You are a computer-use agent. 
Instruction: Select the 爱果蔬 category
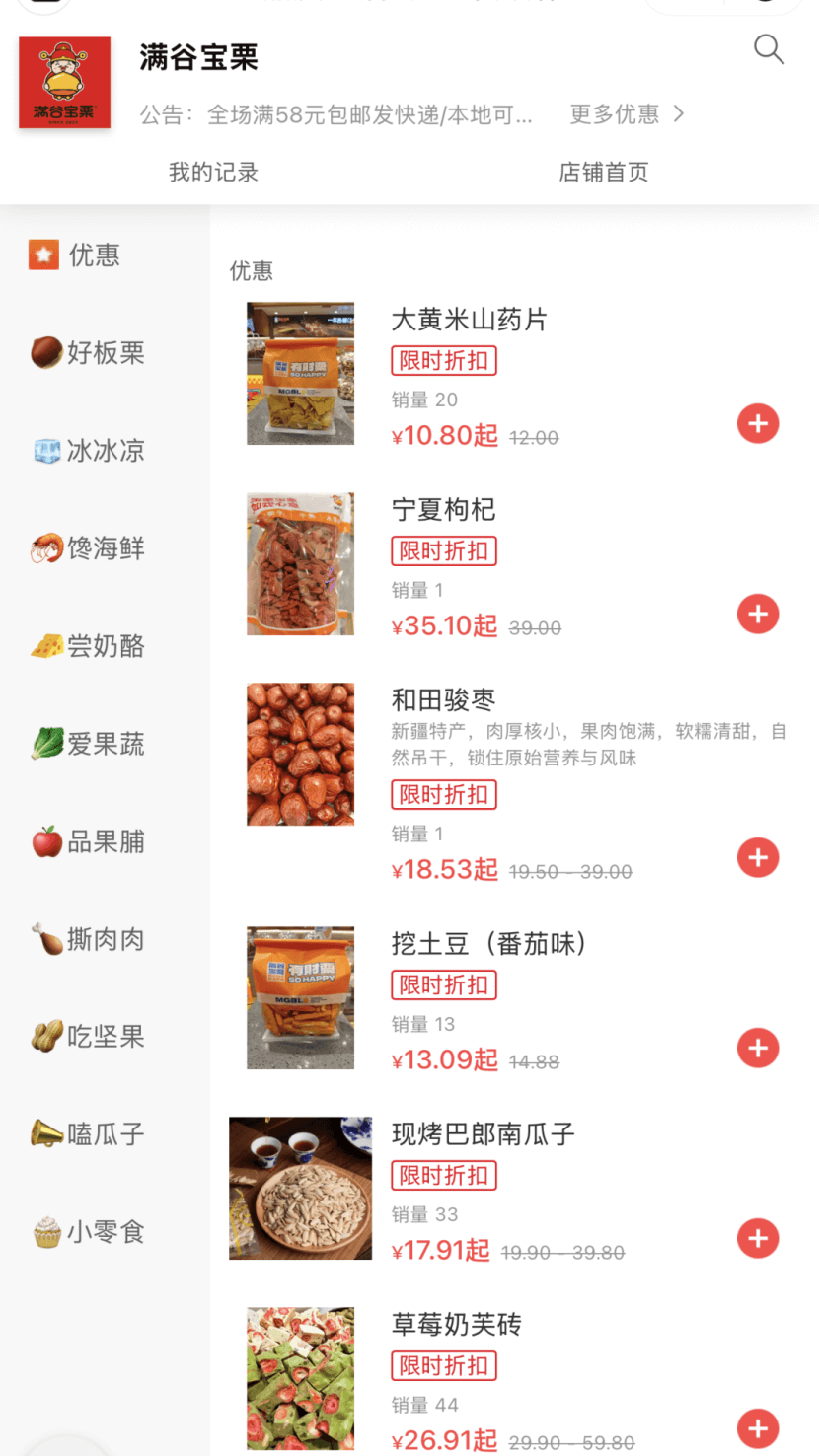click(x=89, y=744)
